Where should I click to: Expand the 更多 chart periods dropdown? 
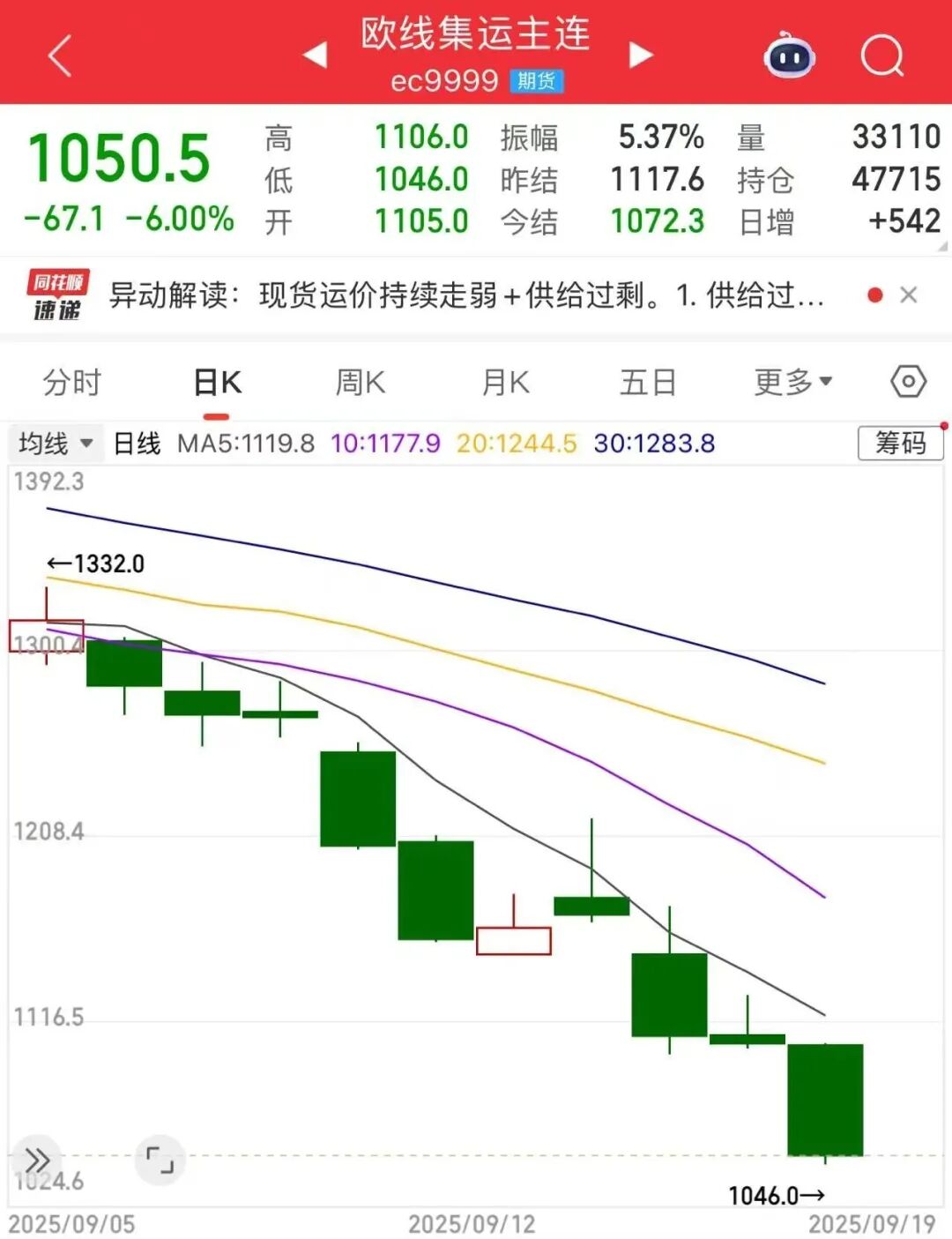(x=792, y=383)
